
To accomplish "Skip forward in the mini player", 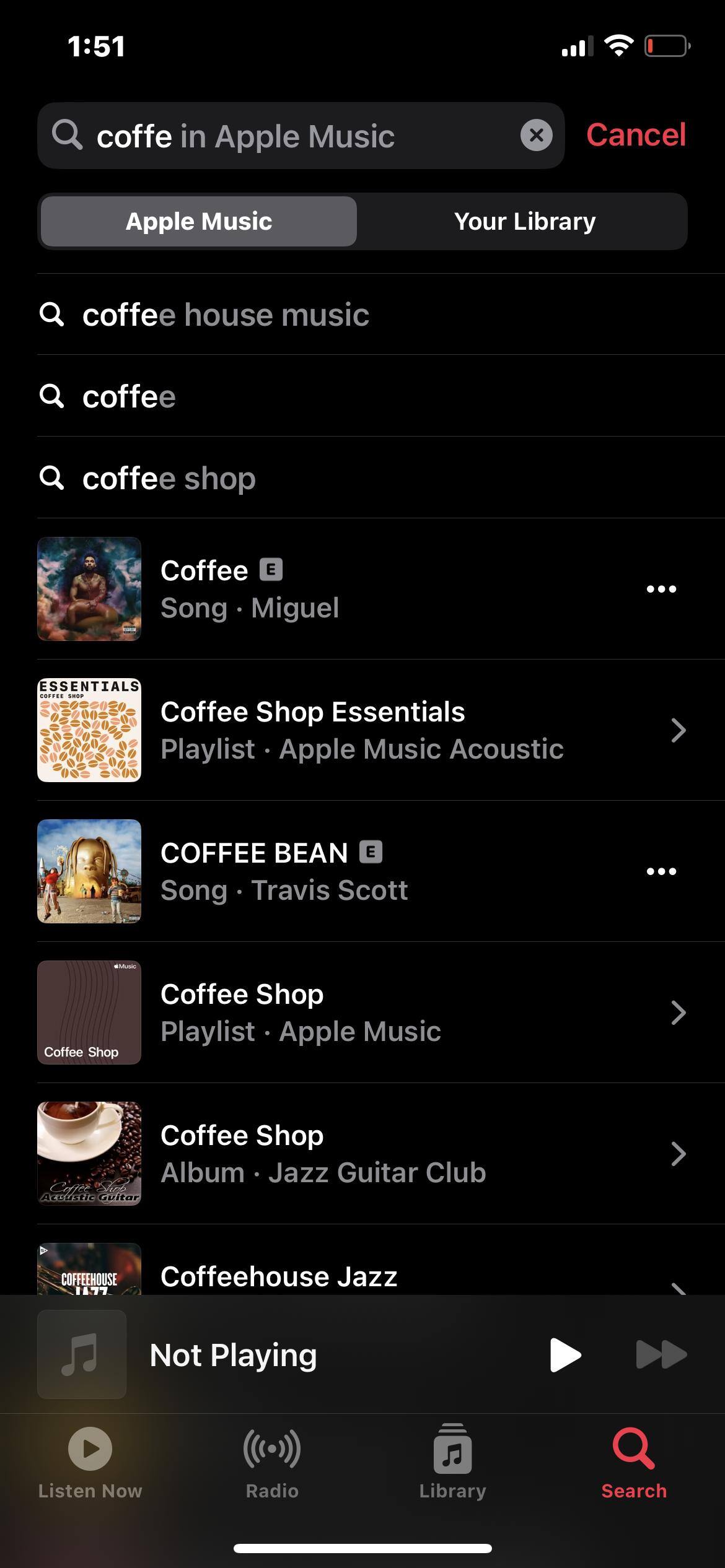I will tap(661, 1355).
